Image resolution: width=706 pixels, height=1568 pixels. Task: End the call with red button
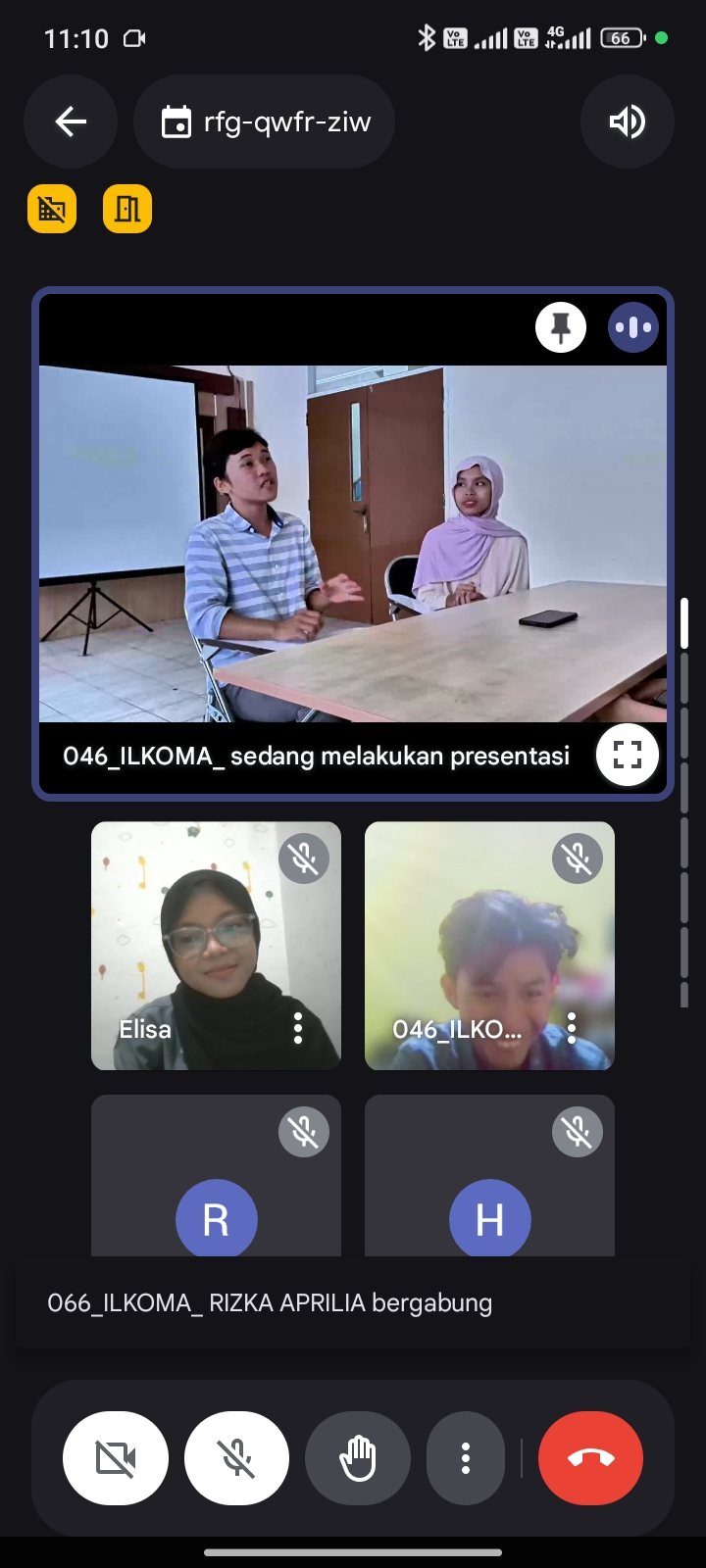591,1458
